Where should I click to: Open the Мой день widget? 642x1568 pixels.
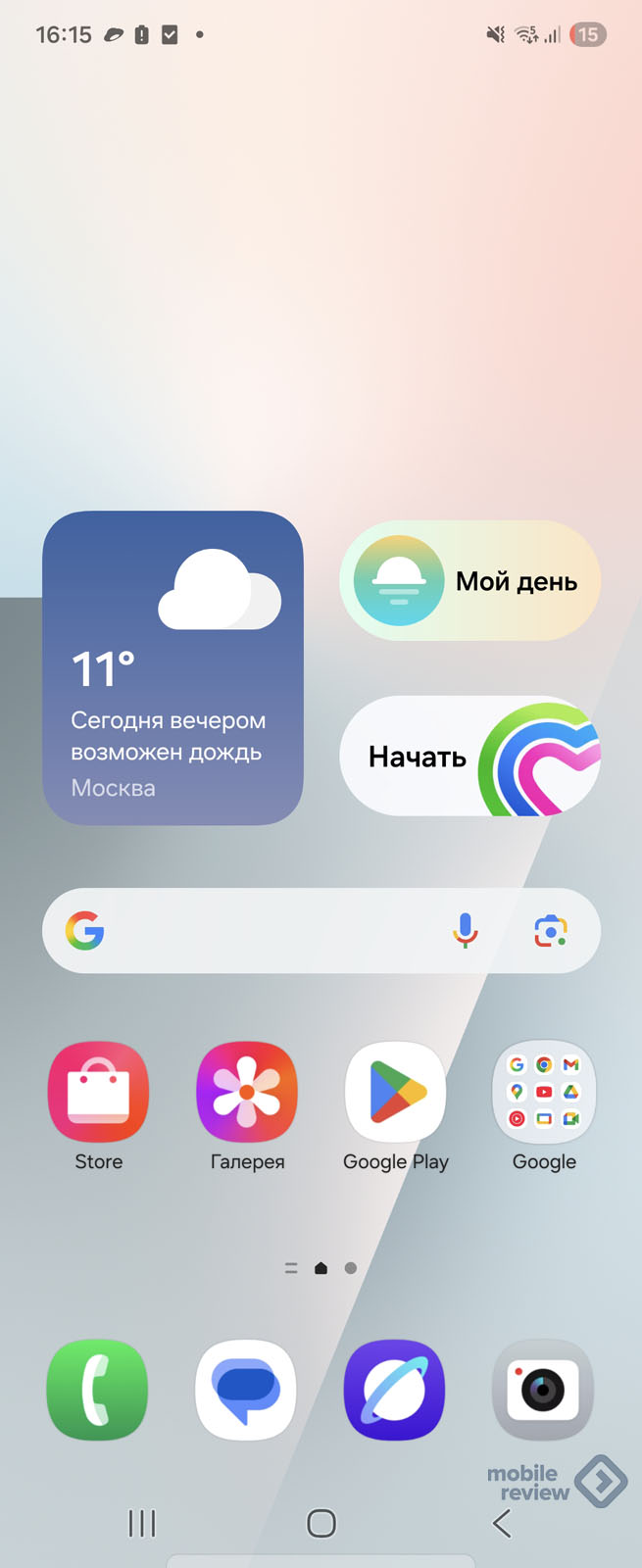469,581
